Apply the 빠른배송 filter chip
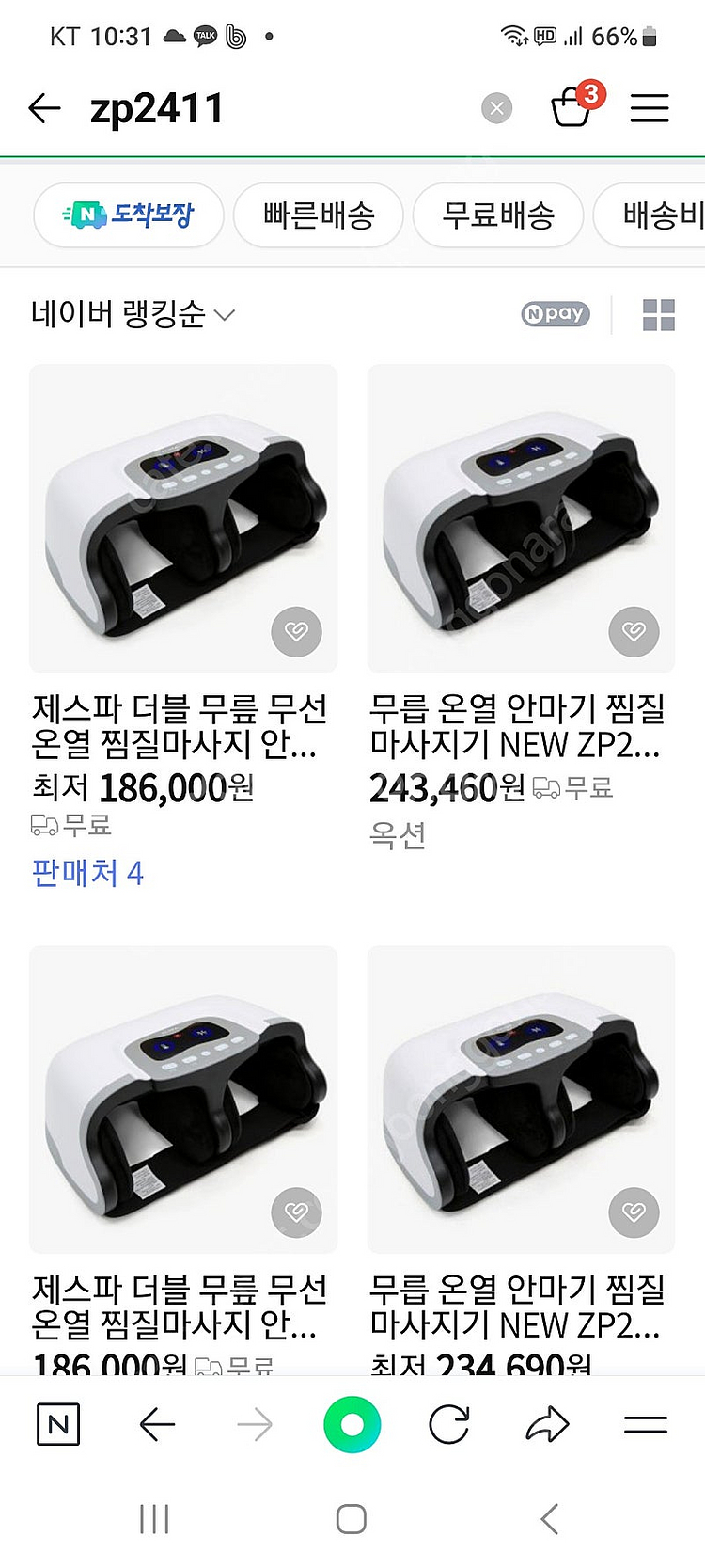The width and height of the screenshot is (705, 1568). tap(319, 215)
